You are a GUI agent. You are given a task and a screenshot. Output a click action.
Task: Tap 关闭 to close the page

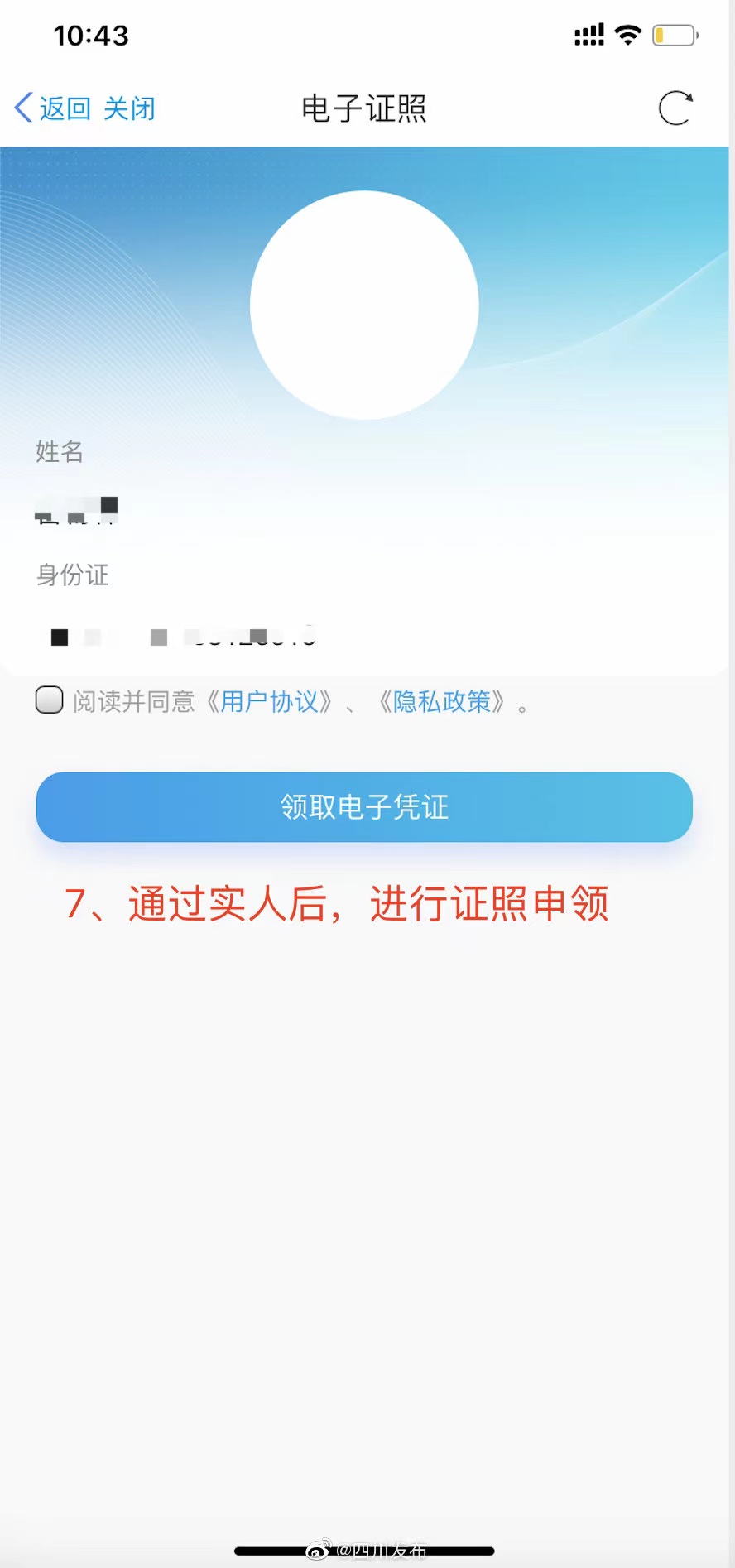click(129, 108)
